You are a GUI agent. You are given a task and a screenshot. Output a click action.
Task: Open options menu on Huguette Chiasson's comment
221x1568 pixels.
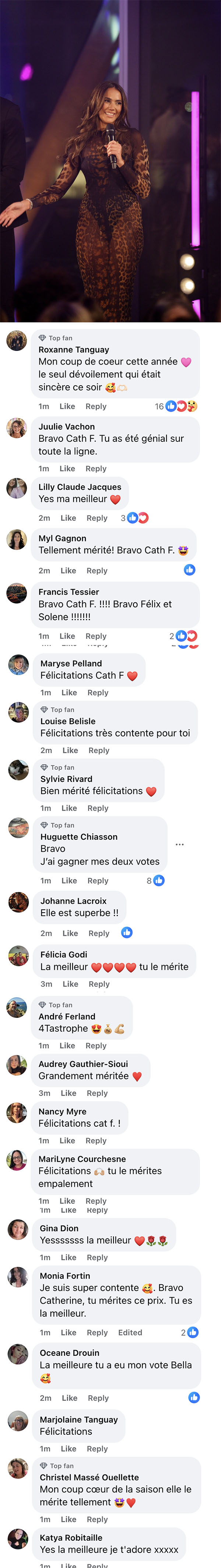tap(180, 844)
